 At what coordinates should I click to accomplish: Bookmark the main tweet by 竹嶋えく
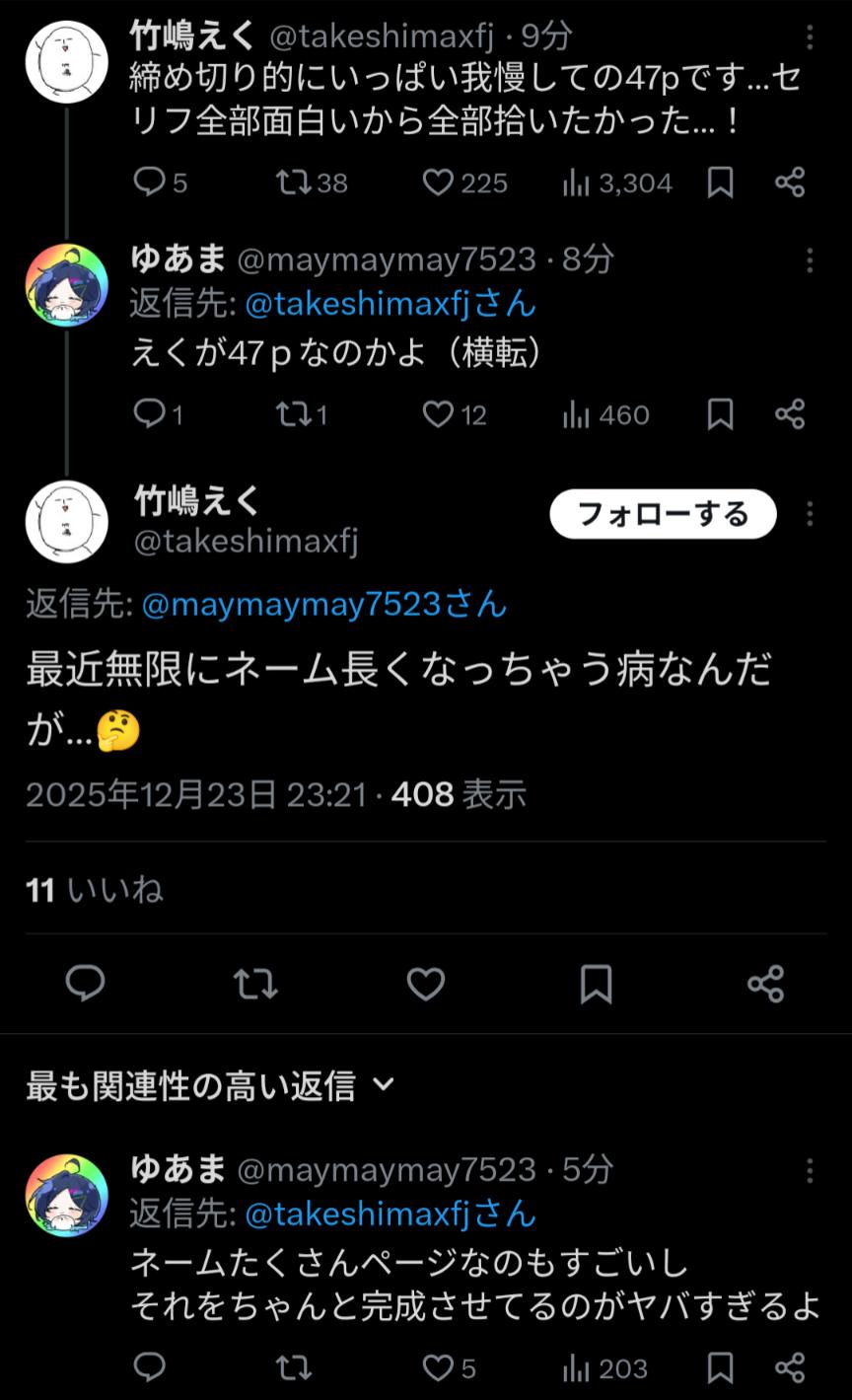click(596, 984)
